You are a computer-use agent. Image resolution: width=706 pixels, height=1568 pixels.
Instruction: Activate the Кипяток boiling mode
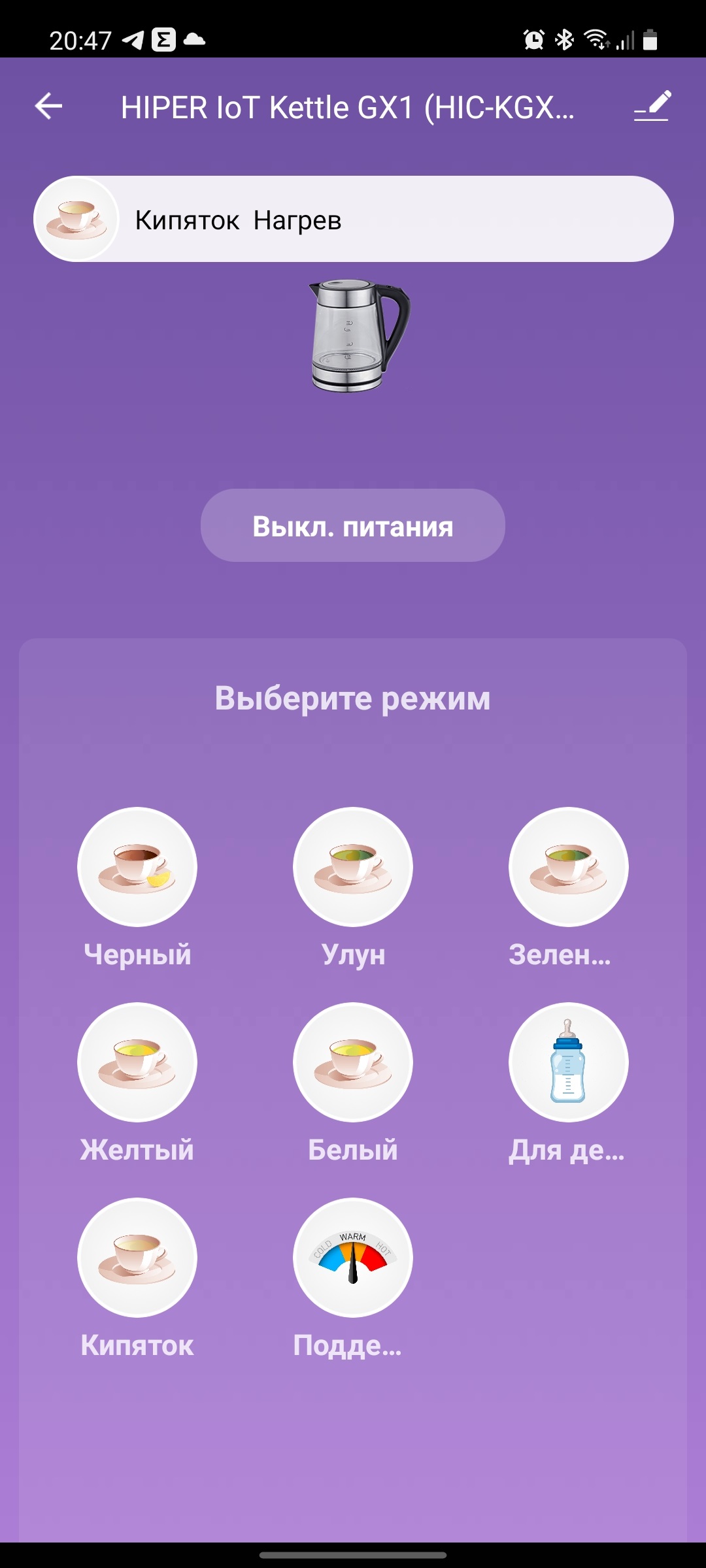pos(137,1258)
